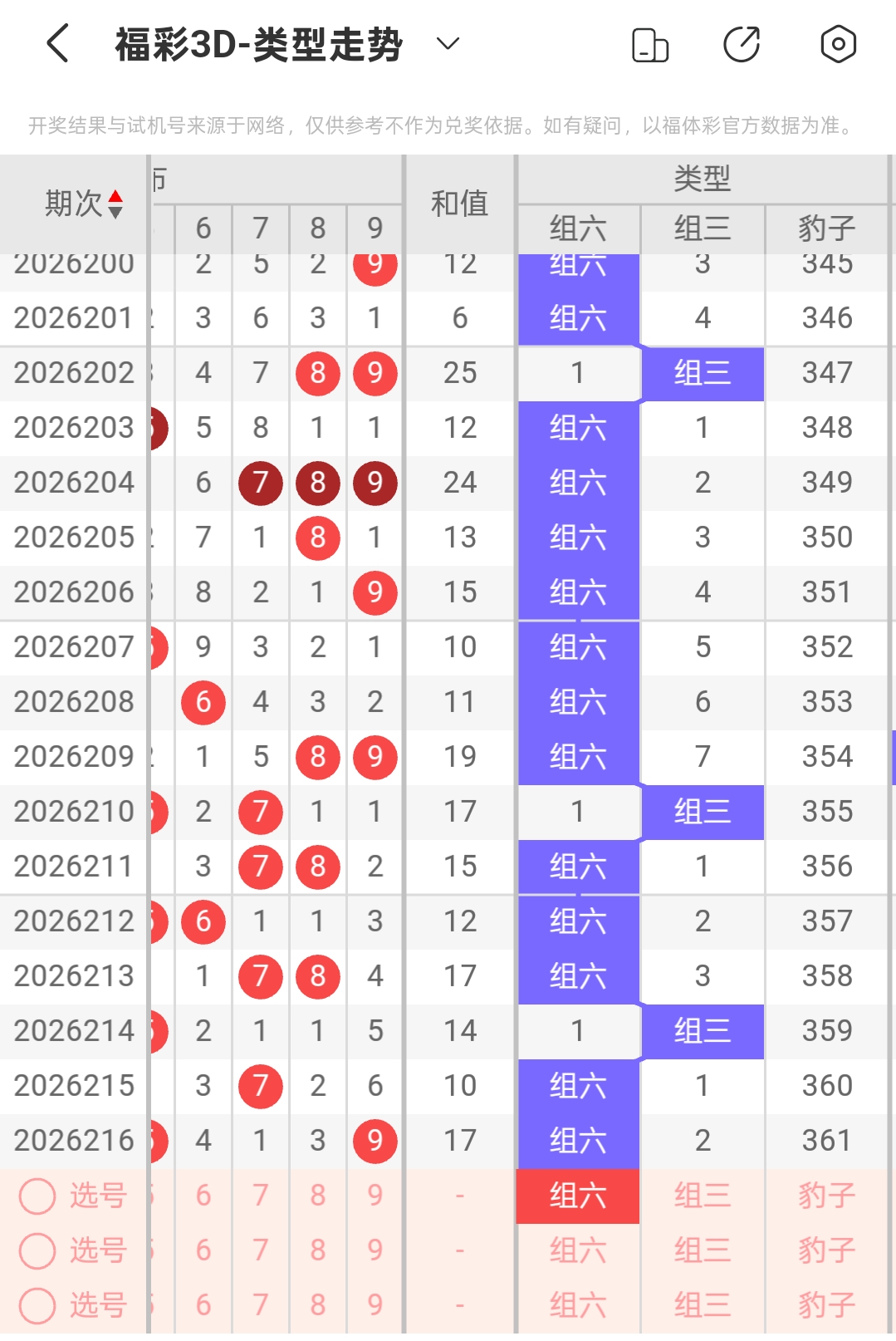
Task: Toggle the 期次 sort order arrows
Action: point(115,204)
